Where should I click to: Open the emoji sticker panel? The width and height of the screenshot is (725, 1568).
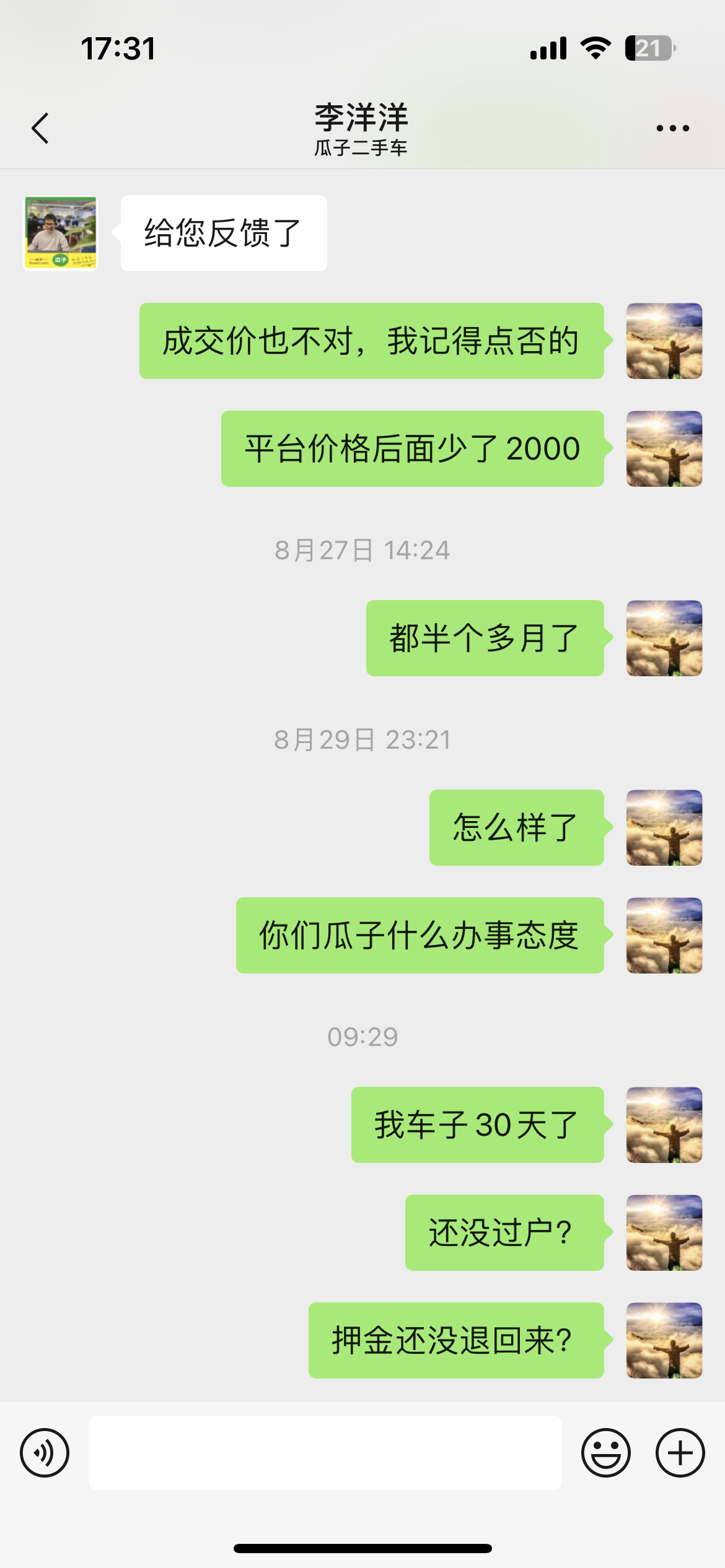click(x=606, y=1453)
